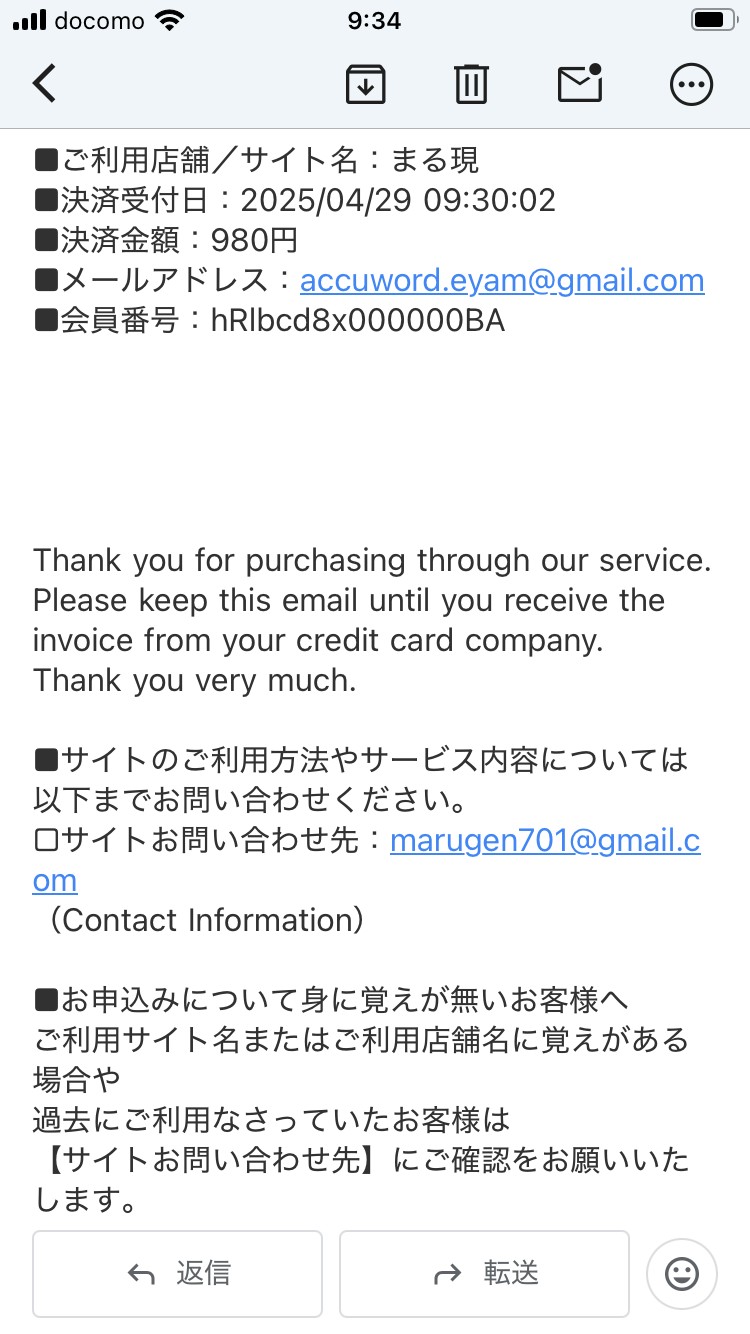The height and width of the screenshot is (1334, 750).
Task: Add an emoji reaction
Action: click(682, 1273)
